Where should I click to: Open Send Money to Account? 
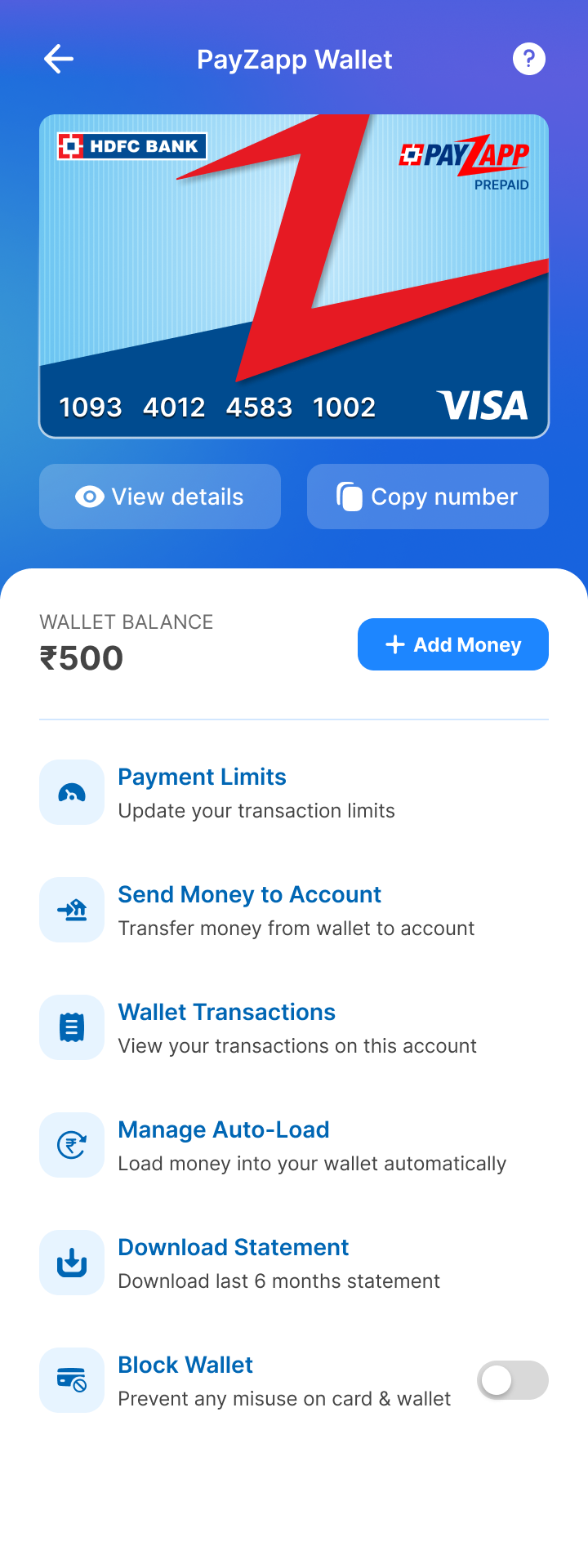294,910
